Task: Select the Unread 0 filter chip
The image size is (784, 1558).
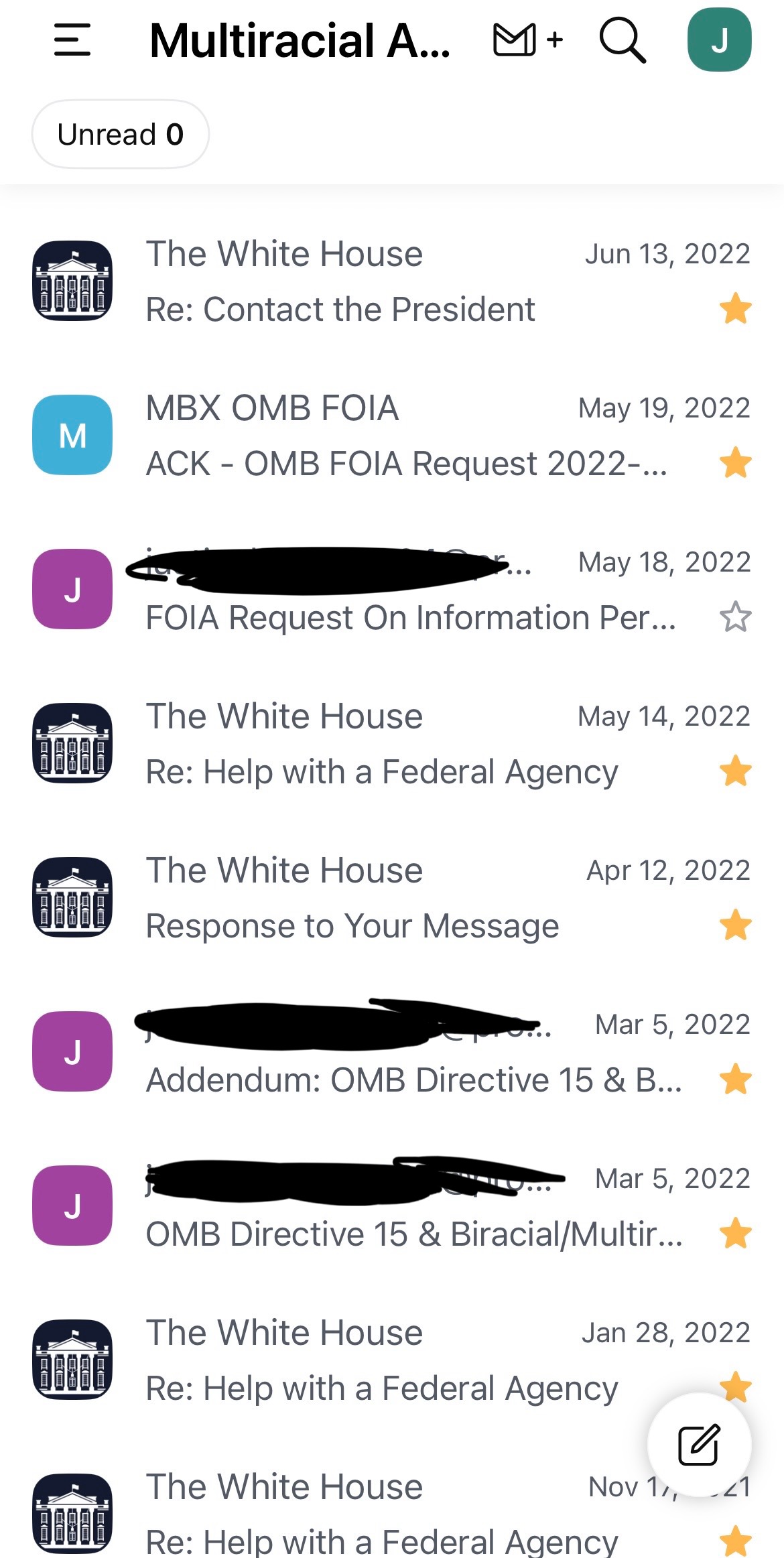Action: (121, 134)
